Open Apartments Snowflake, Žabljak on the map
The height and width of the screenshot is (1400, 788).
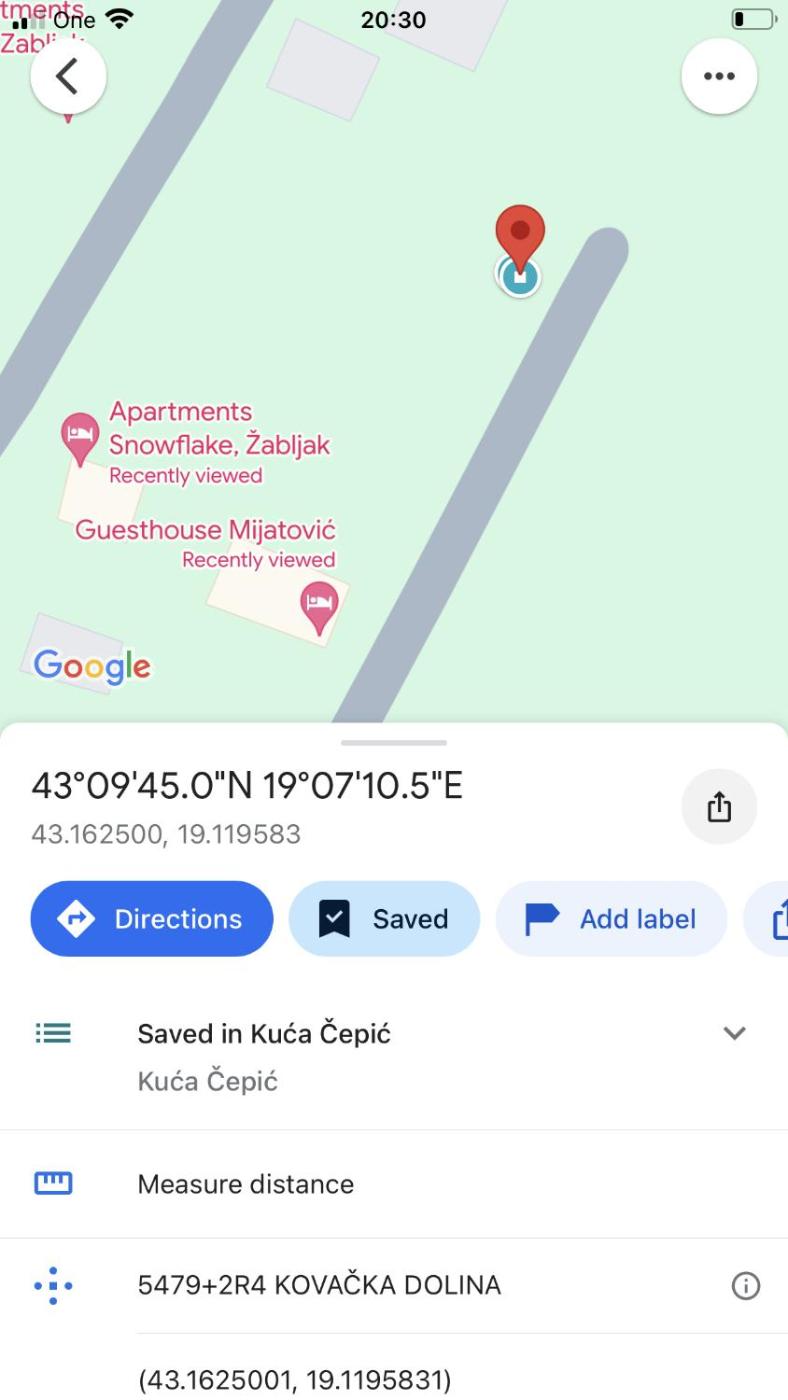pos(80,433)
